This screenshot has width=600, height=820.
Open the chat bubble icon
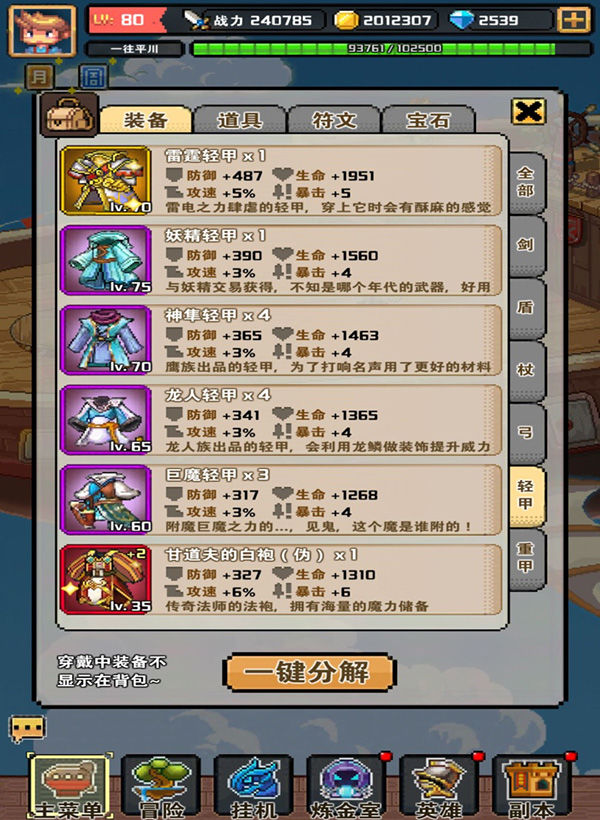click(x=27, y=729)
